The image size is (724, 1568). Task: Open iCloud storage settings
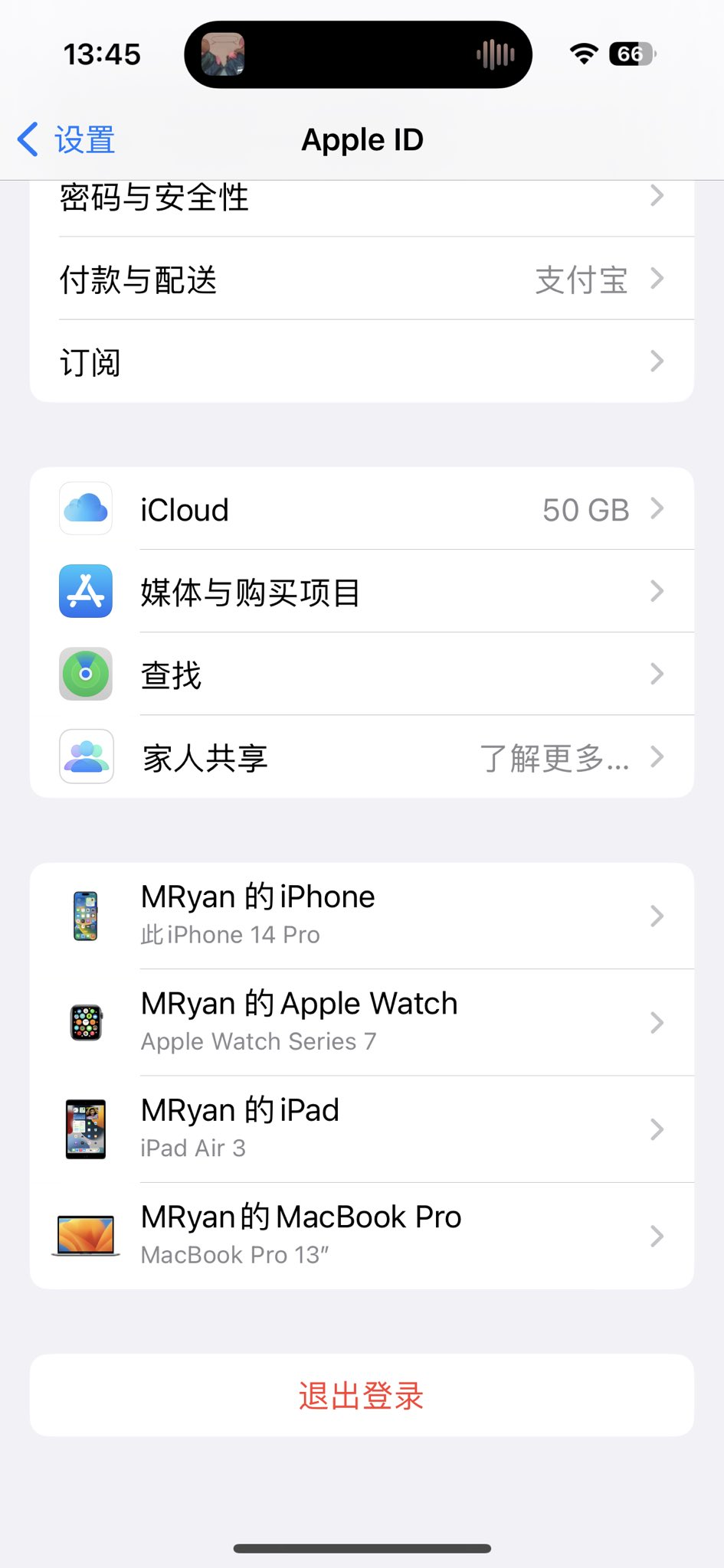point(360,509)
